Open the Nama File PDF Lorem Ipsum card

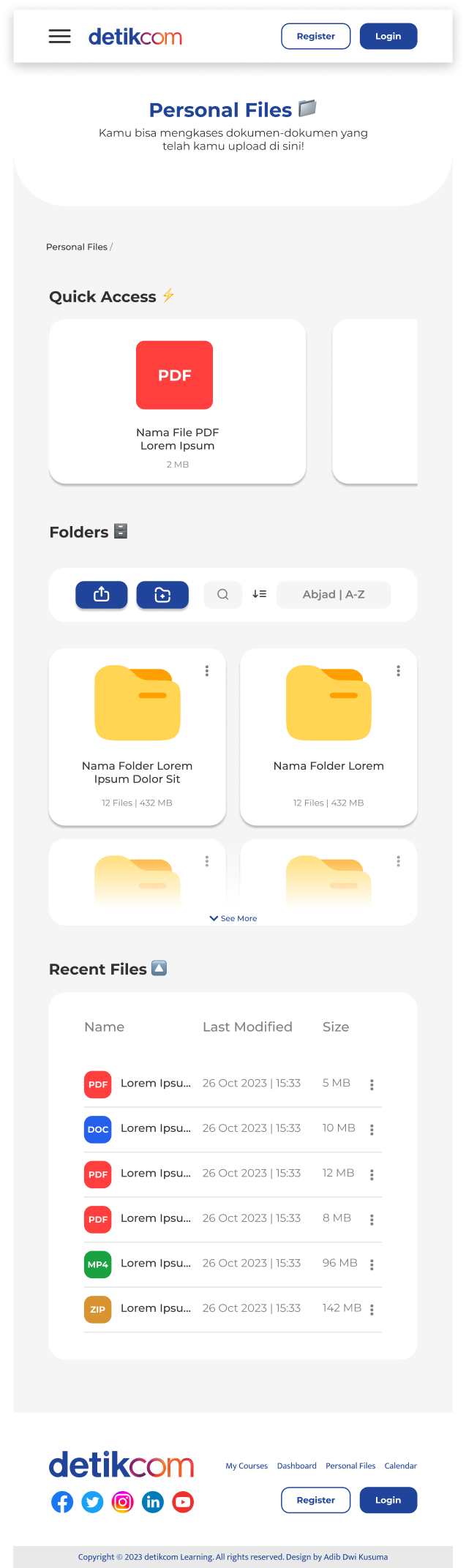tap(177, 401)
